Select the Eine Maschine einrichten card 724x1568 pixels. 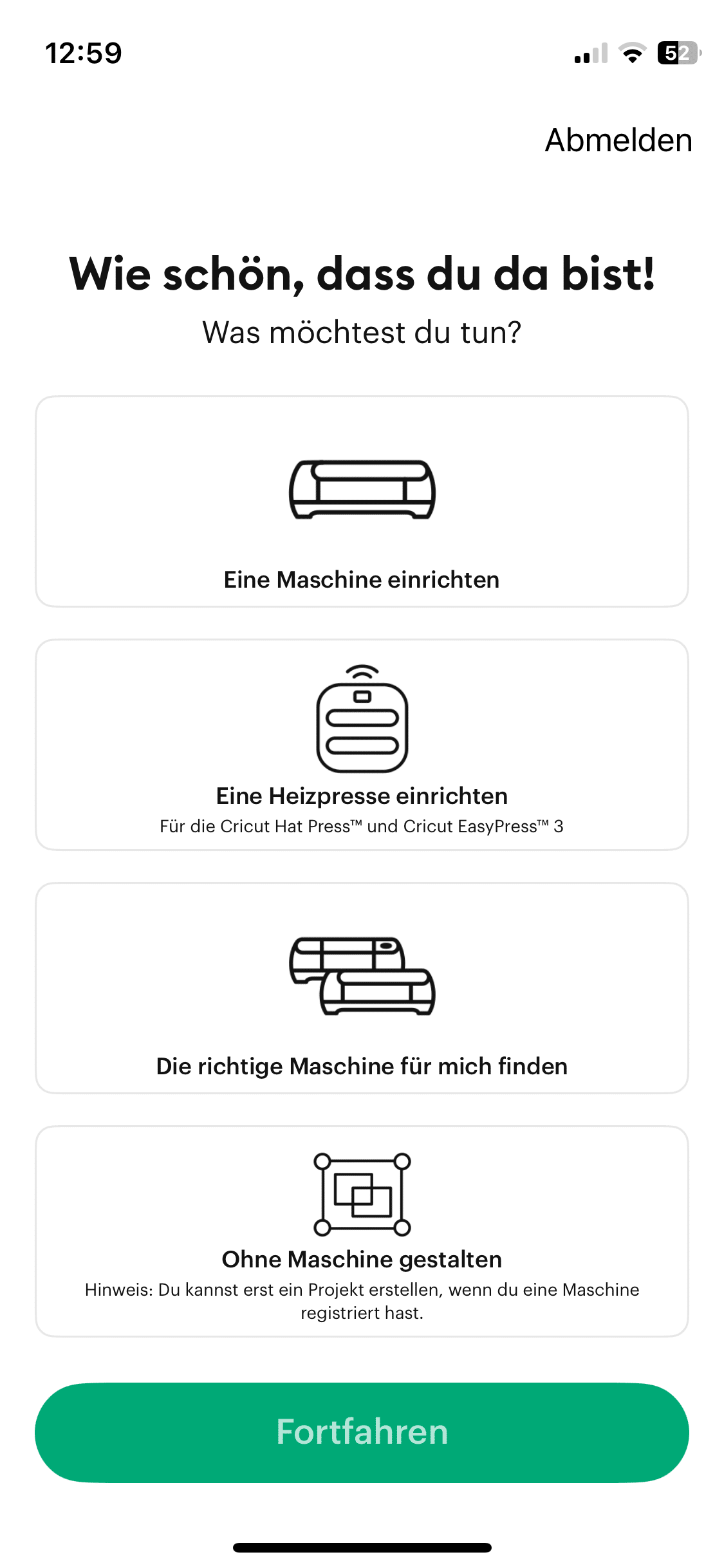coord(362,501)
